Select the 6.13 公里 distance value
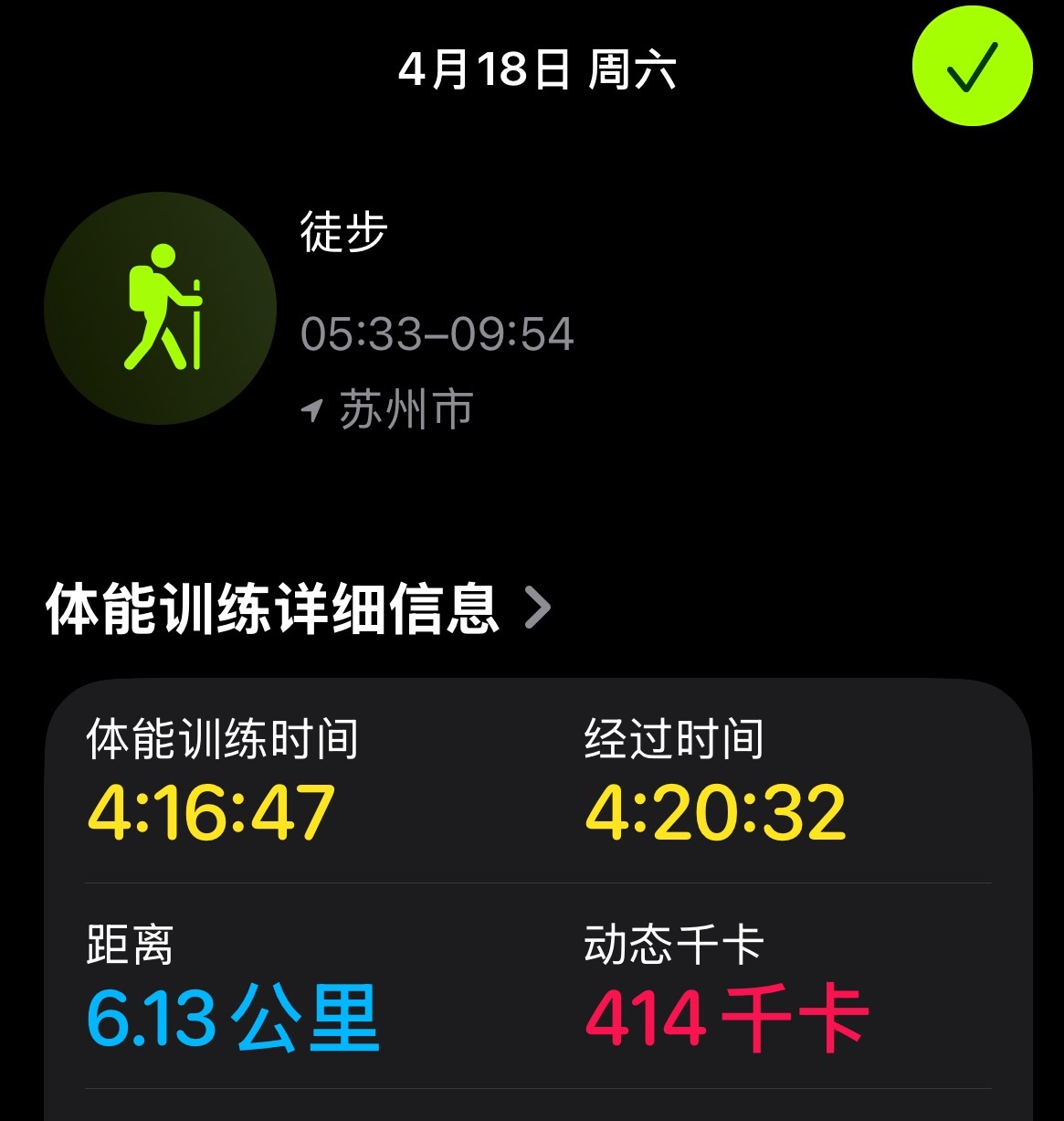 (x=233, y=1023)
